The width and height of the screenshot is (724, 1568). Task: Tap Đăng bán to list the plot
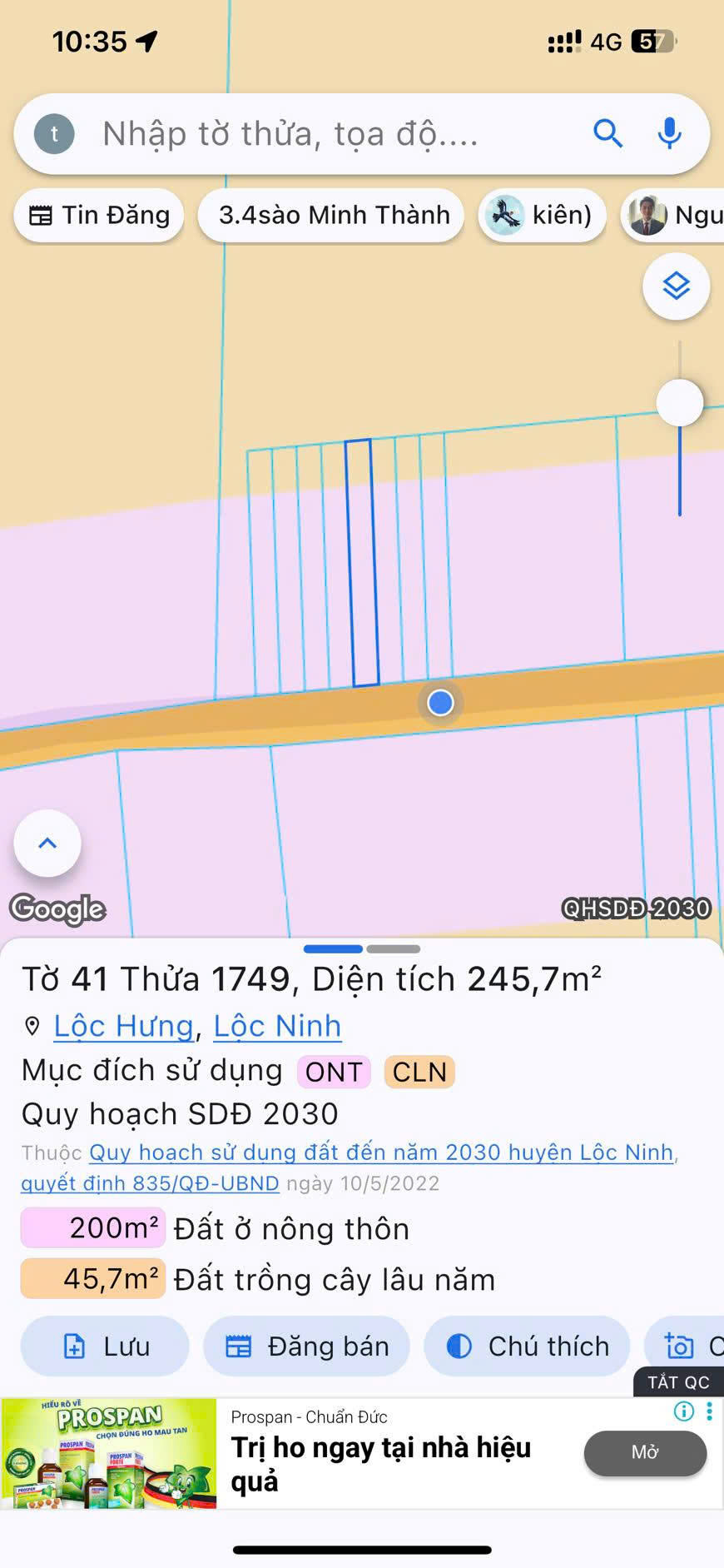[x=307, y=1346]
